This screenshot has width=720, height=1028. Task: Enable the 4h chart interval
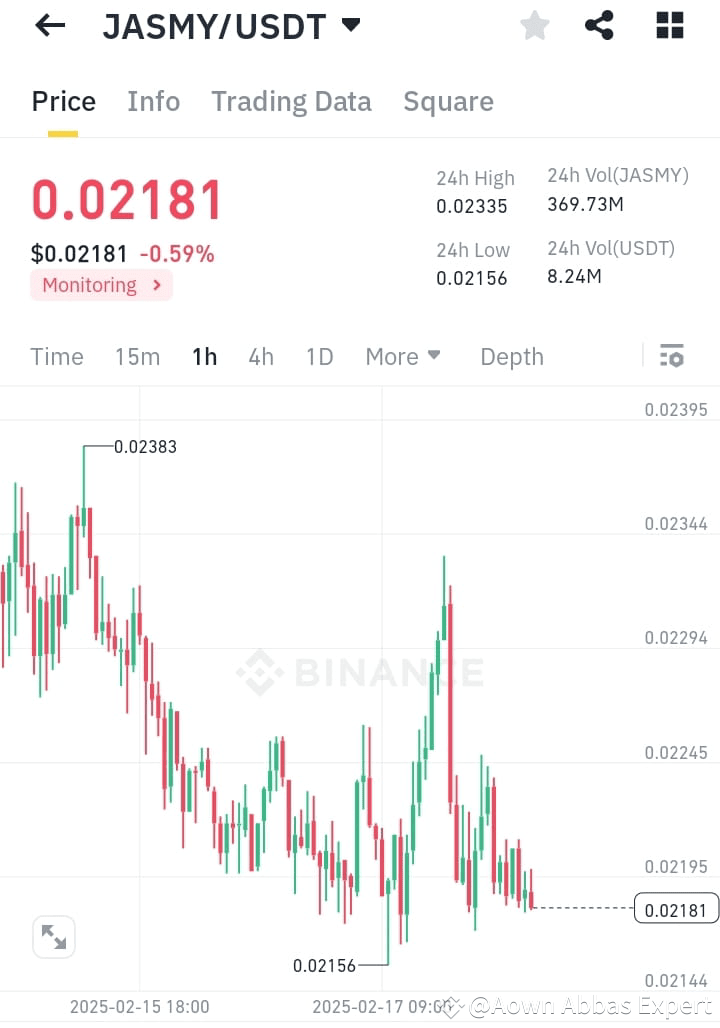pyautogui.click(x=261, y=356)
